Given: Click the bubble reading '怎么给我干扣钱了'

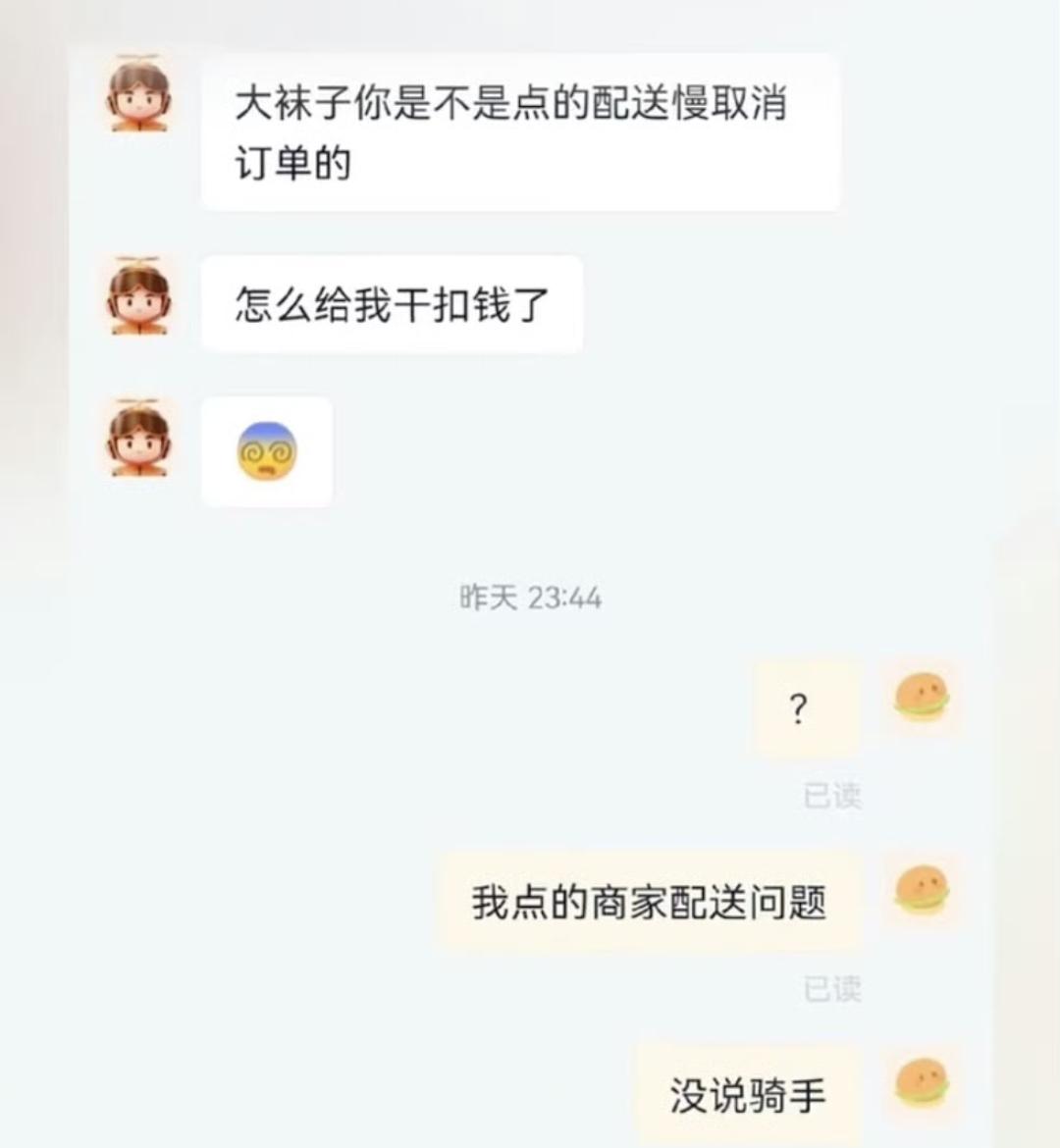Looking at the screenshot, I should pos(391,305).
